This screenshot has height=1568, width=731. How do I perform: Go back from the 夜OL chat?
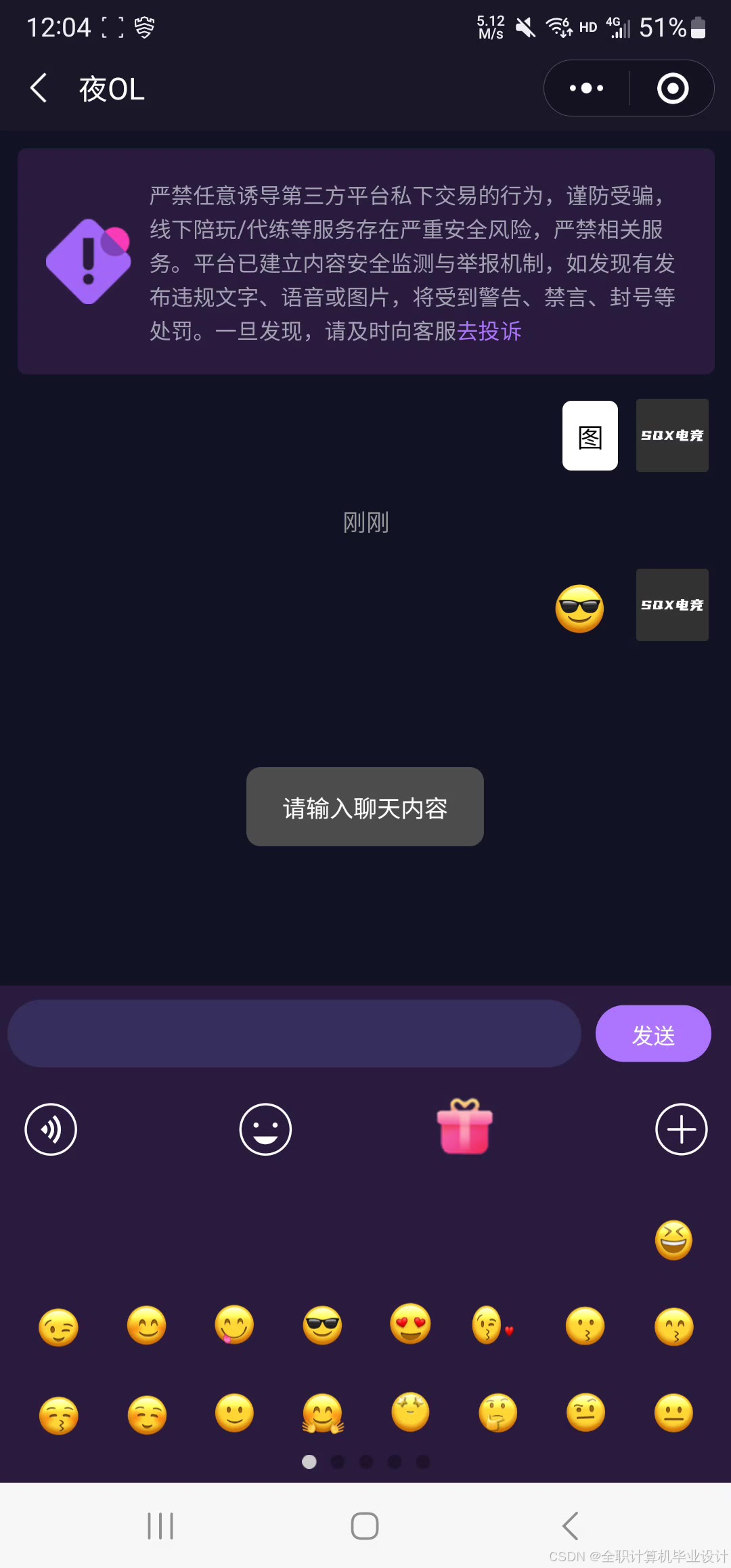[39, 89]
